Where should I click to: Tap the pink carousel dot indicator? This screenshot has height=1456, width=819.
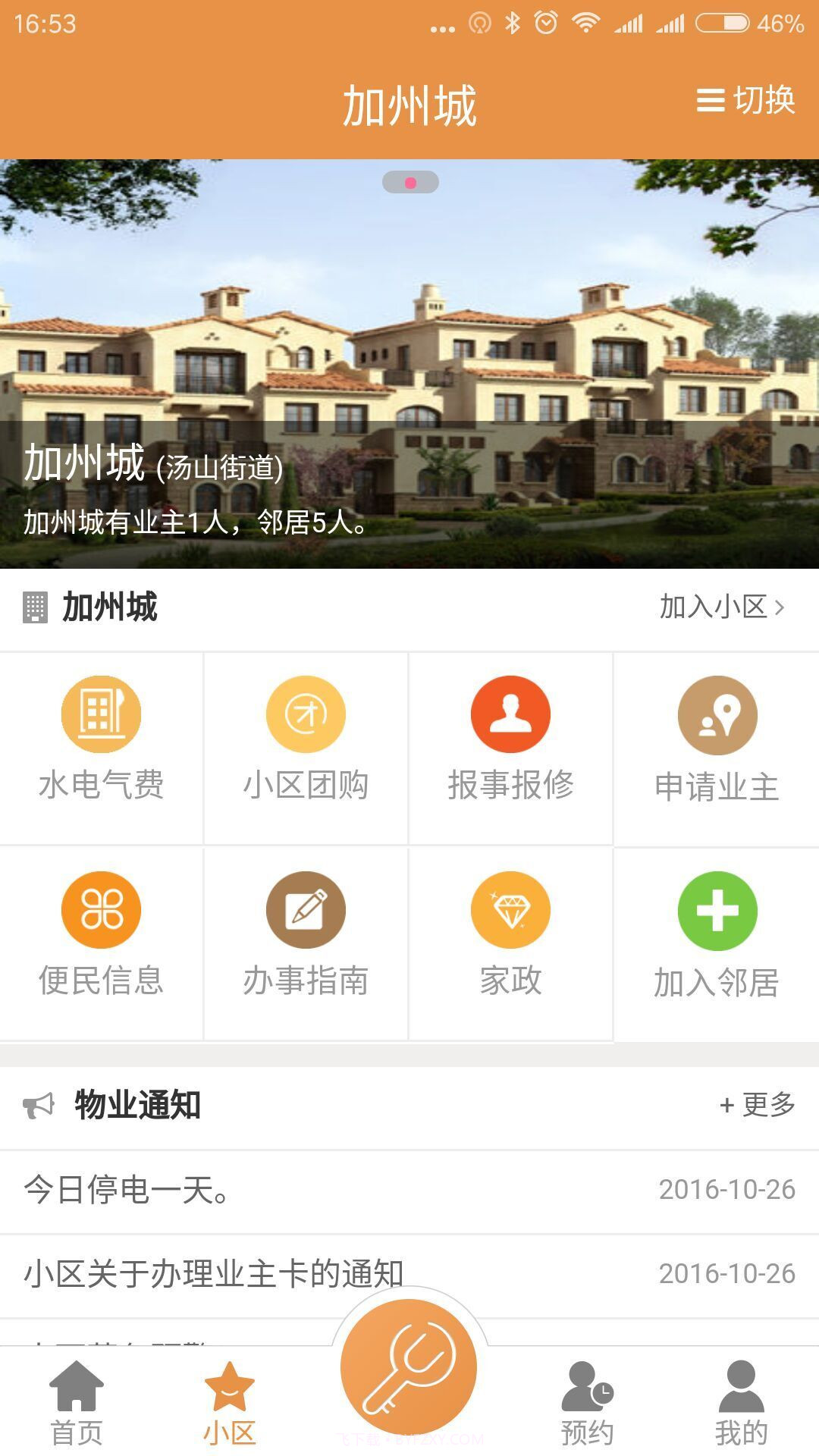tap(412, 180)
